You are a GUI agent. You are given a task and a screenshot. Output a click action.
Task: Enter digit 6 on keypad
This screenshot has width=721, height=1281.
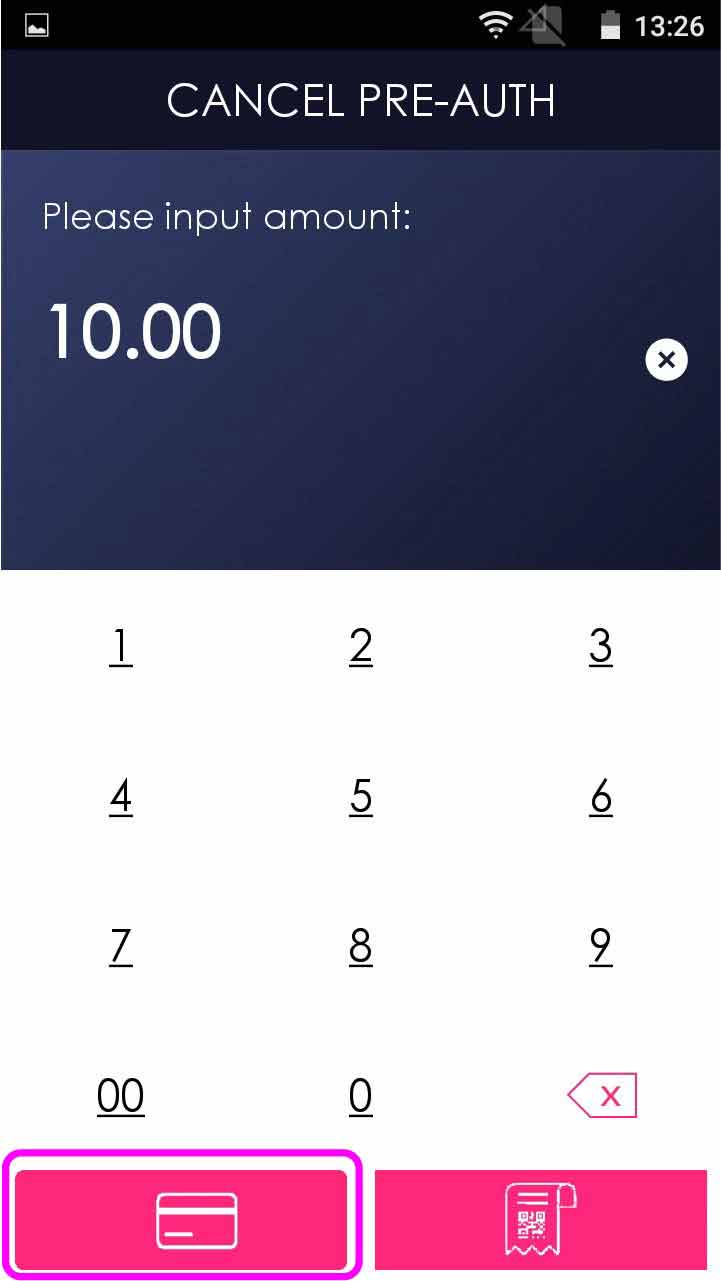[x=600, y=797]
